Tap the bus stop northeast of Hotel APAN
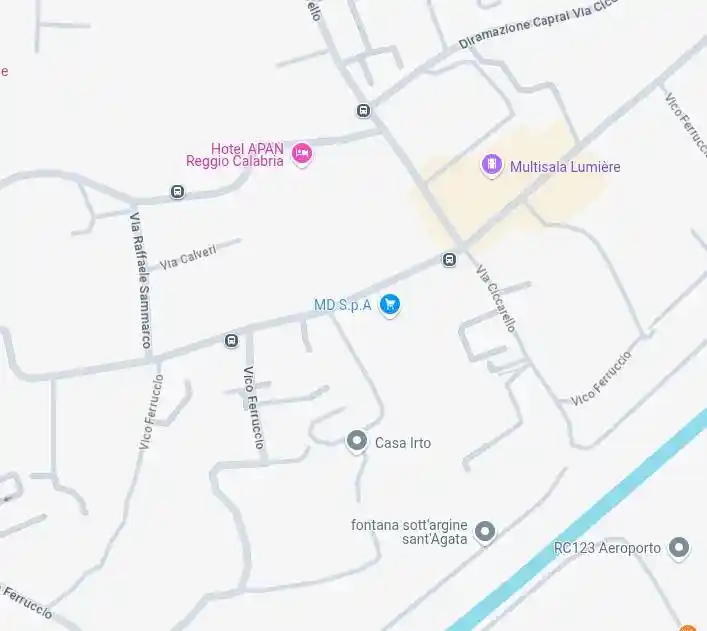Viewport: 707px width, 631px height. pos(363,111)
